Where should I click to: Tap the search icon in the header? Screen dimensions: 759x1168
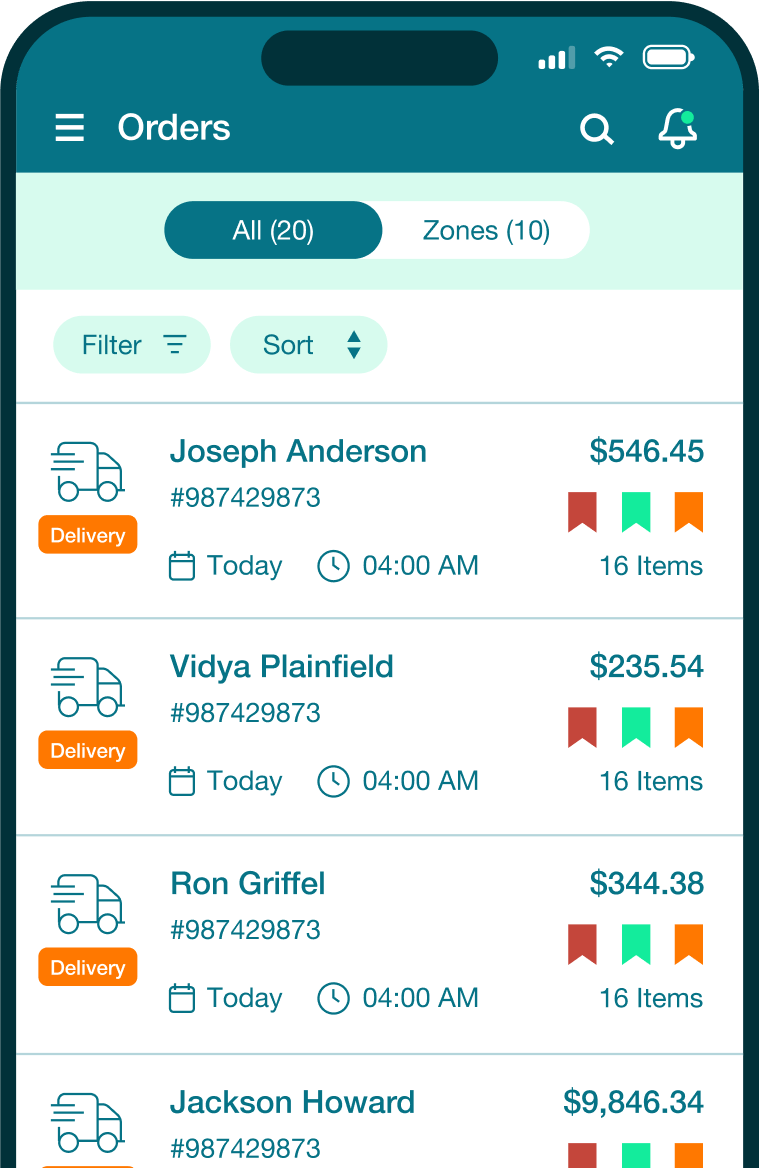[x=596, y=129]
